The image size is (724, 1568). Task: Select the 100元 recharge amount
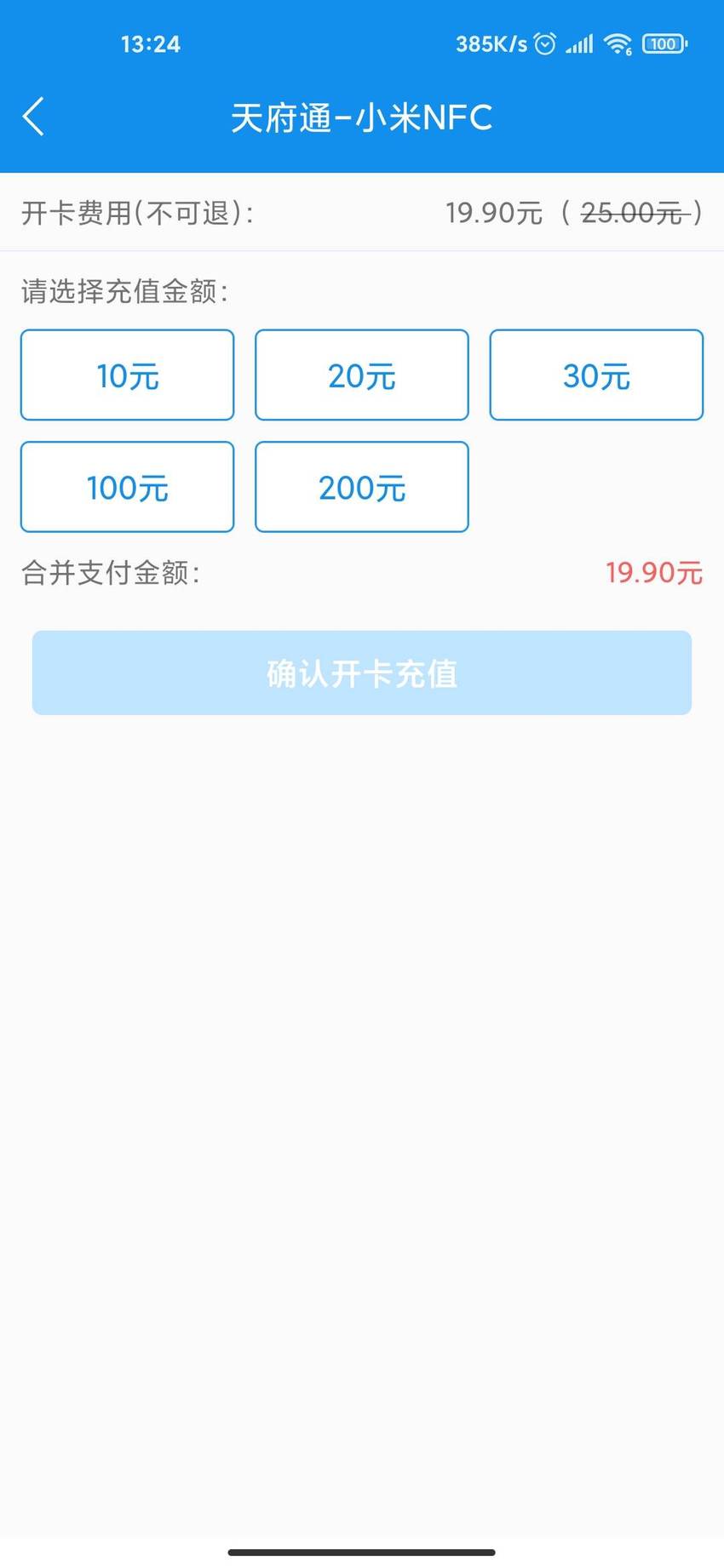127,487
